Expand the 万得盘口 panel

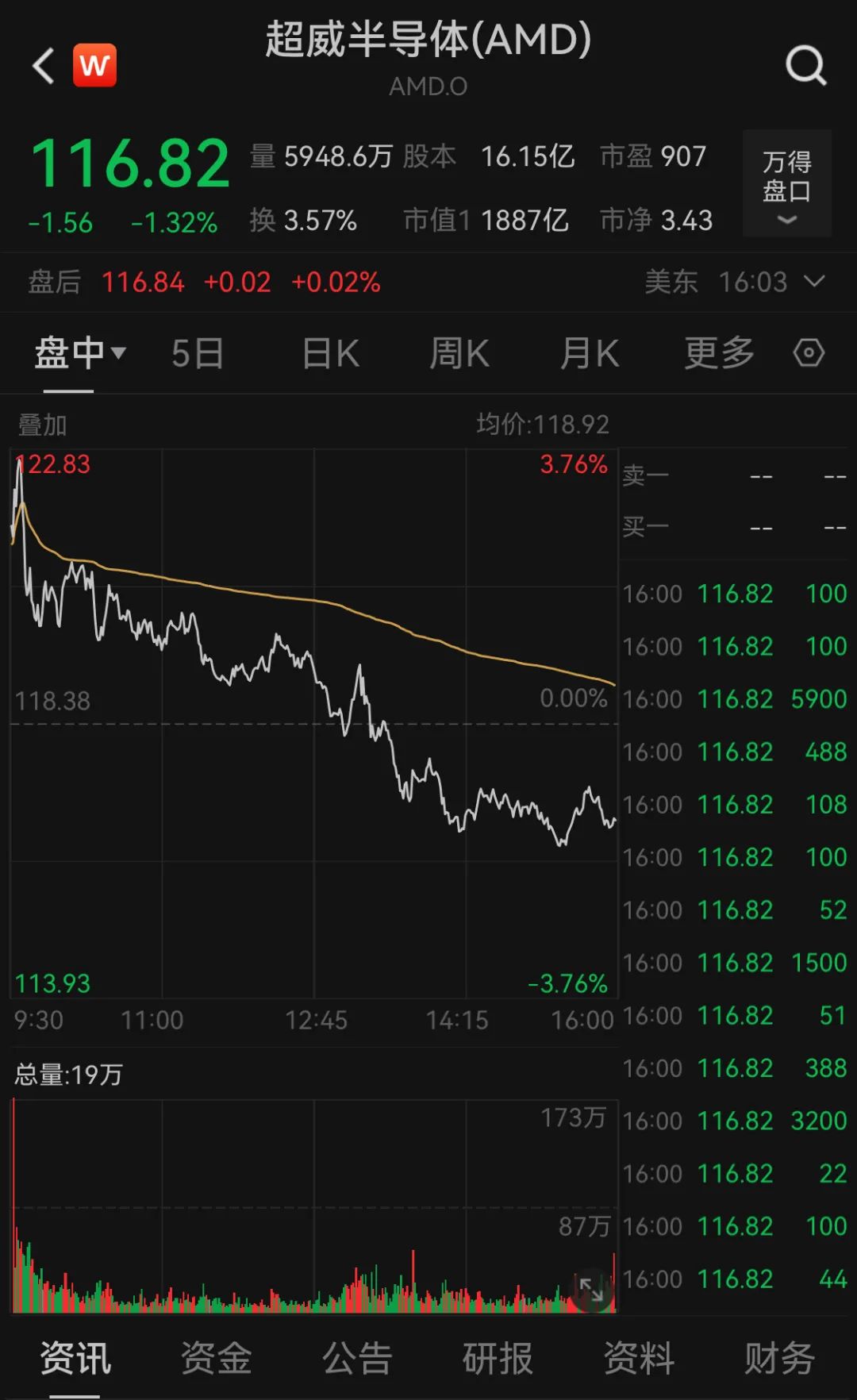pyautogui.click(x=786, y=183)
